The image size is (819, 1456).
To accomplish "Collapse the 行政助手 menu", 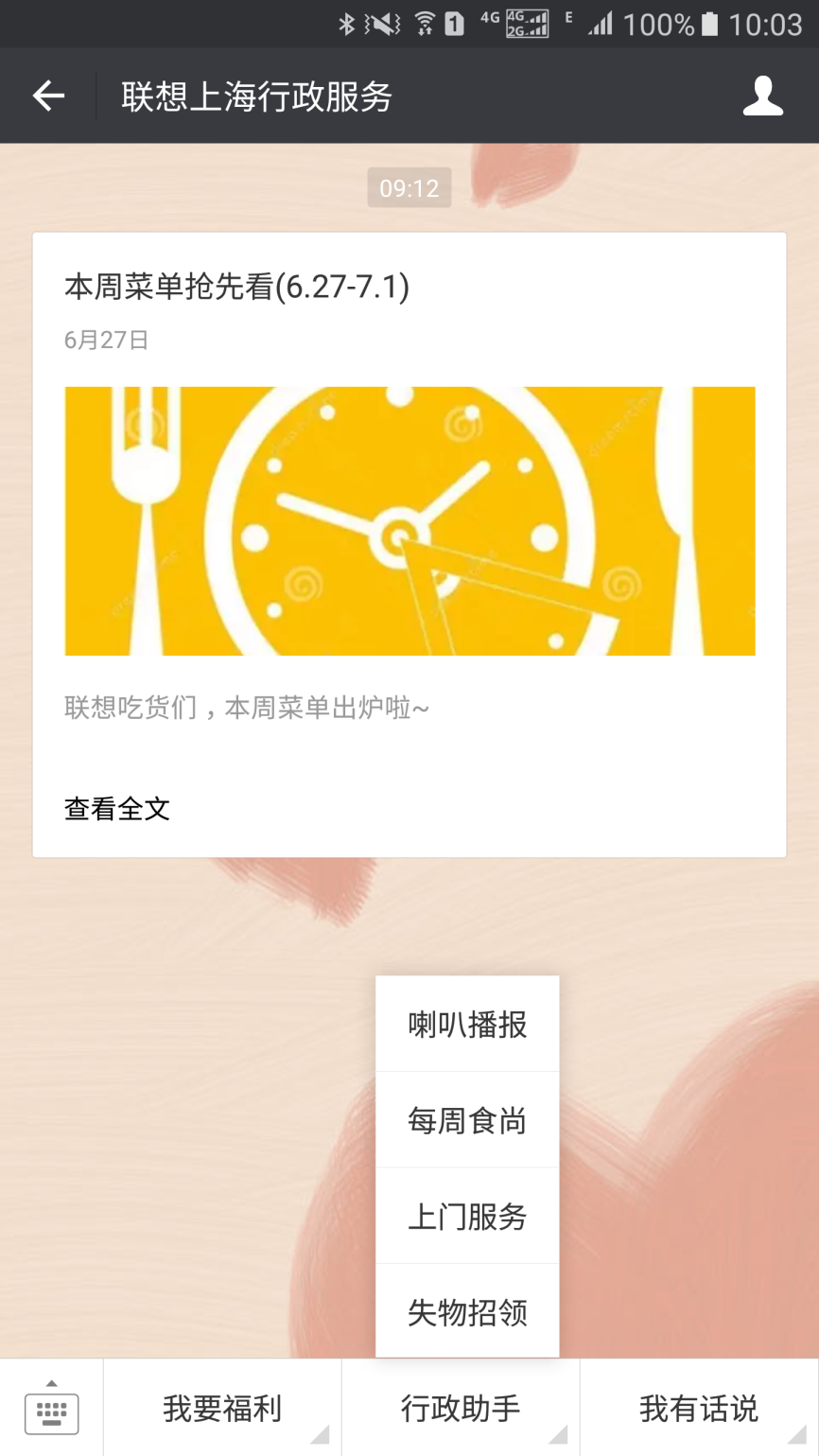I will (x=461, y=1409).
